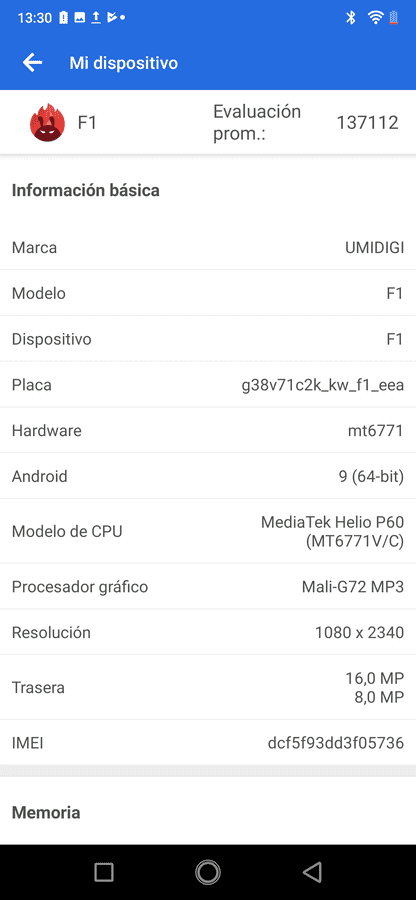This screenshot has width=416, height=900.
Task: Go back from Mi dispositivo
Action: click(33, 63)
